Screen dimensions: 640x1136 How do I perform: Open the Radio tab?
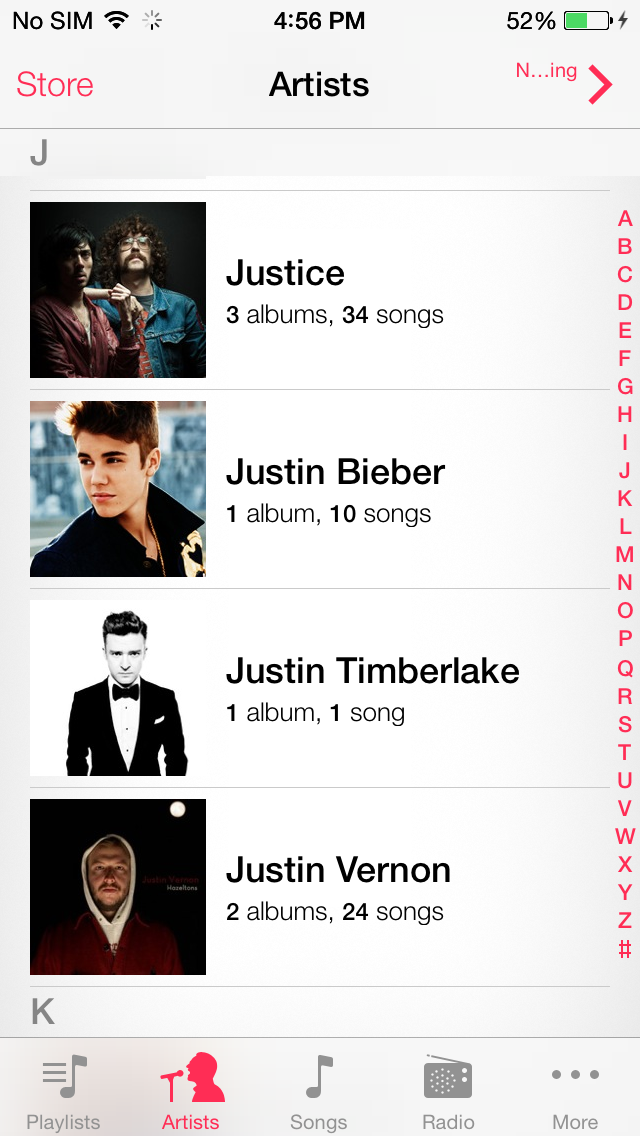(x=448, y=1092)
